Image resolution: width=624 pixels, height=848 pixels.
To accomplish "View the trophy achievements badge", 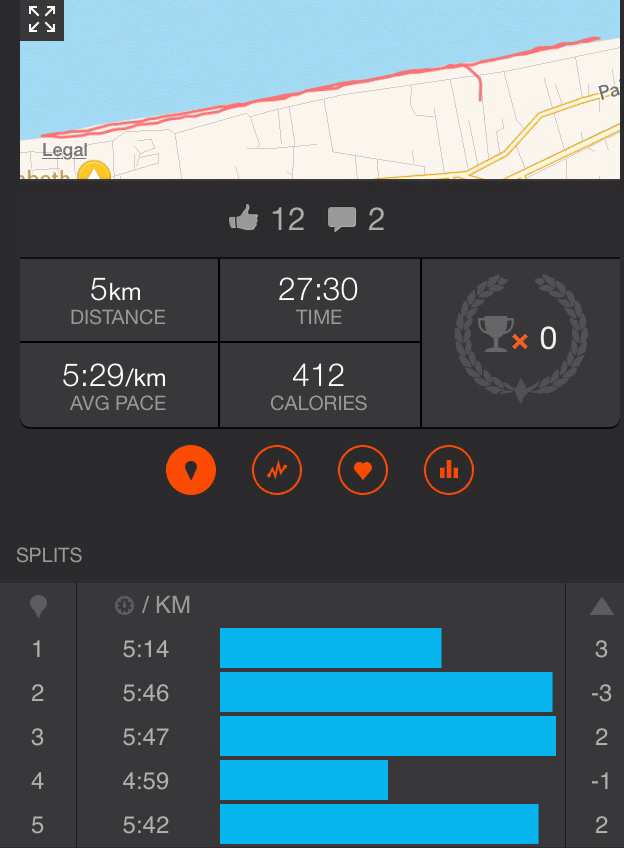I will point(520,338).
